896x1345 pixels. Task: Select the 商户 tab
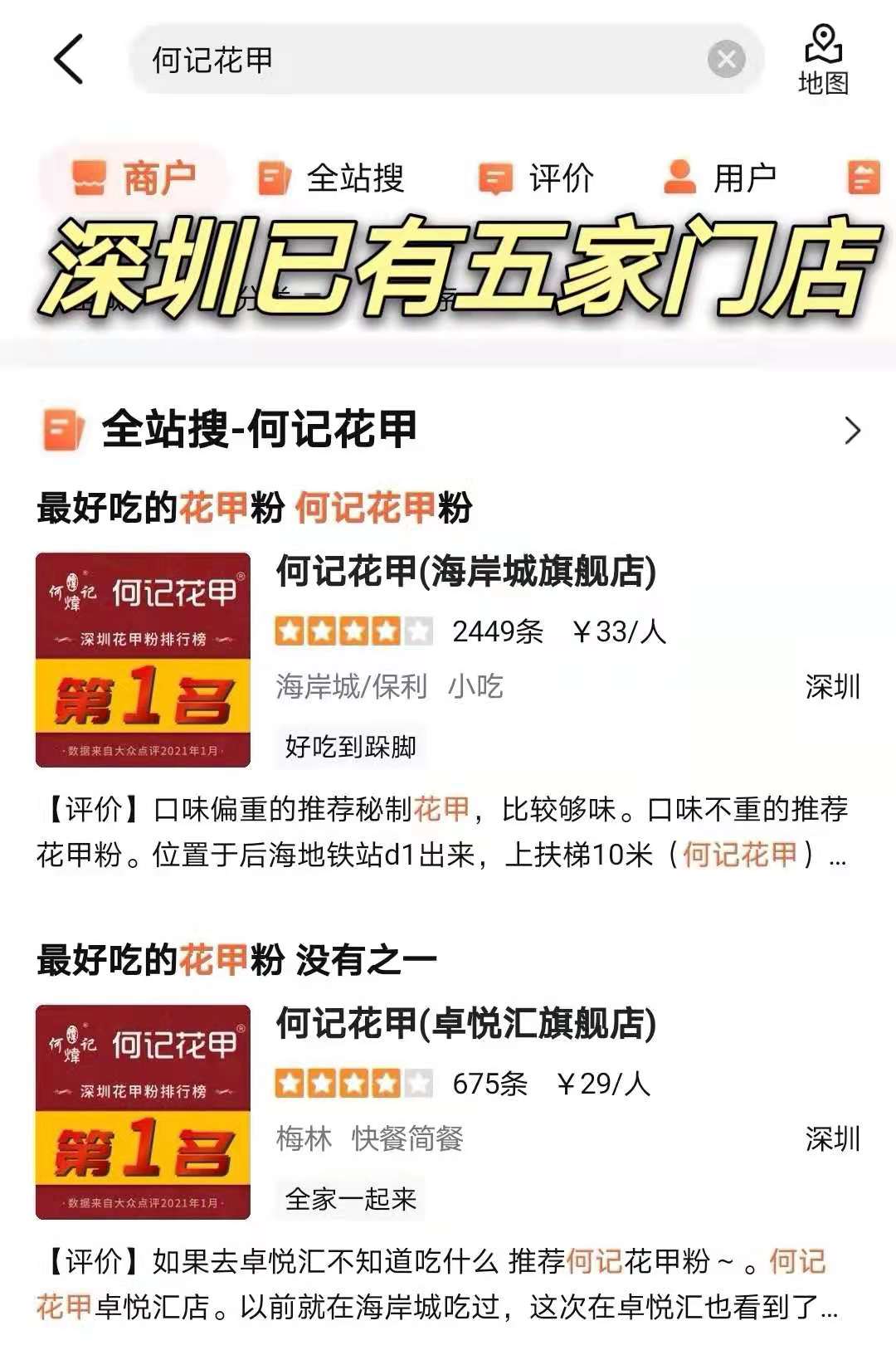[x=134, y=178]
